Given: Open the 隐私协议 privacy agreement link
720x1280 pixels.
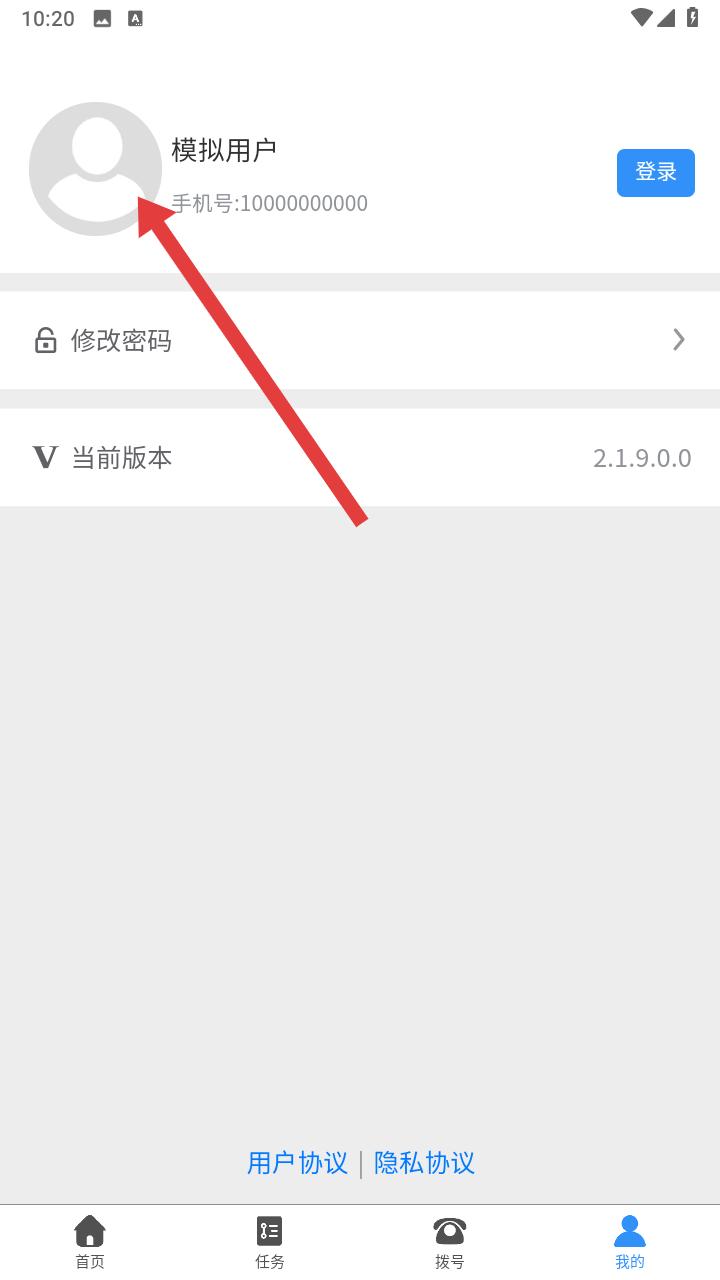Looking at the screenshot, I should click(424, 1163).
